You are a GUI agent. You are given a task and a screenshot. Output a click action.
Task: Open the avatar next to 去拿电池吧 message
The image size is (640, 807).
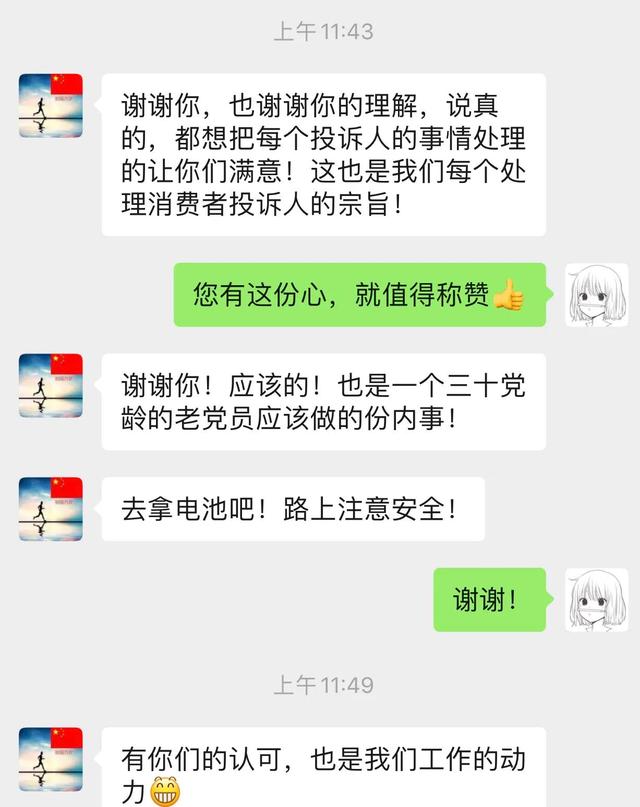(51, 509)
